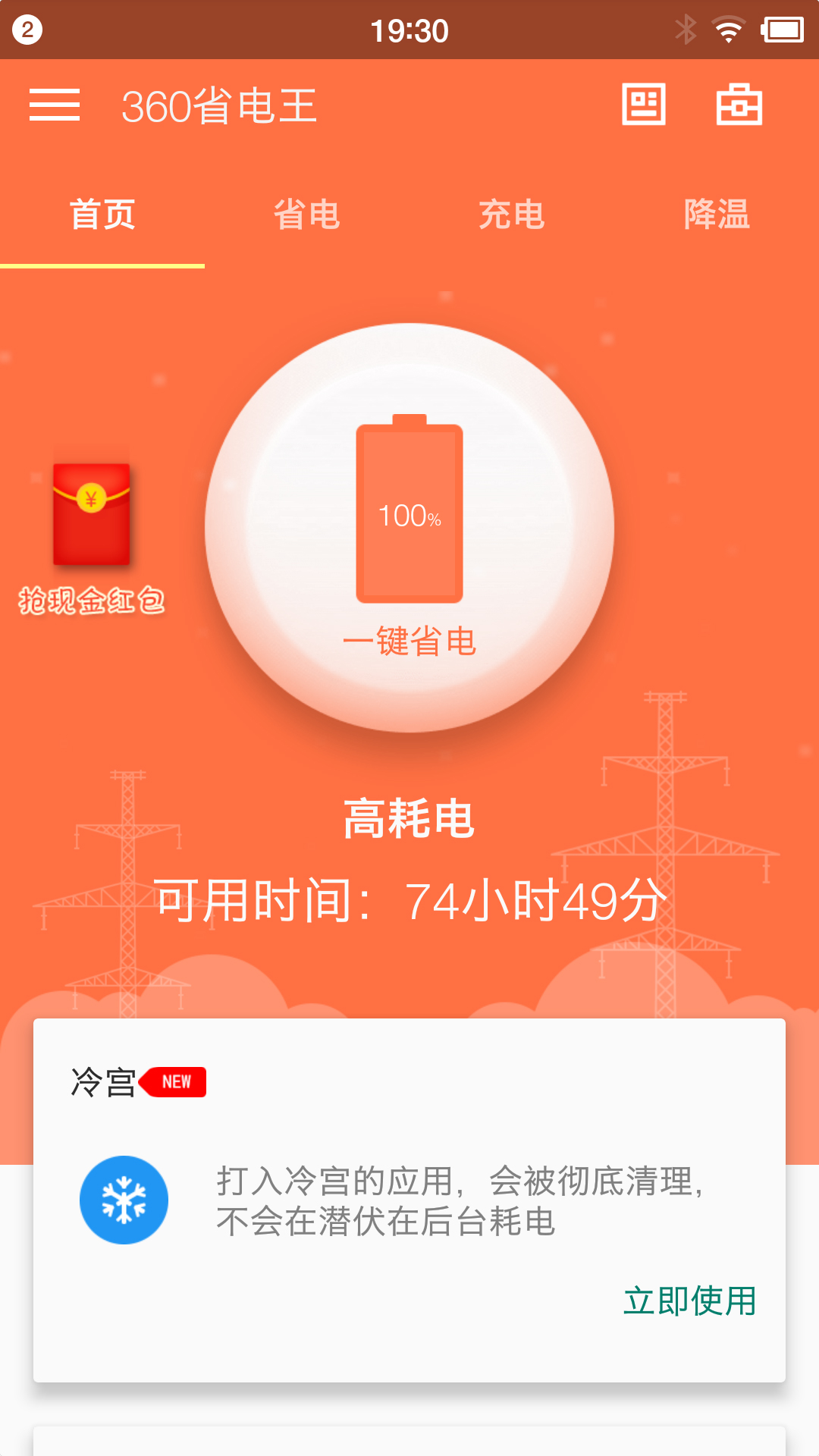This screenshot has width=819, height=1456.
Task: Open the navigation drawer menu
Action: click(55, 106)
